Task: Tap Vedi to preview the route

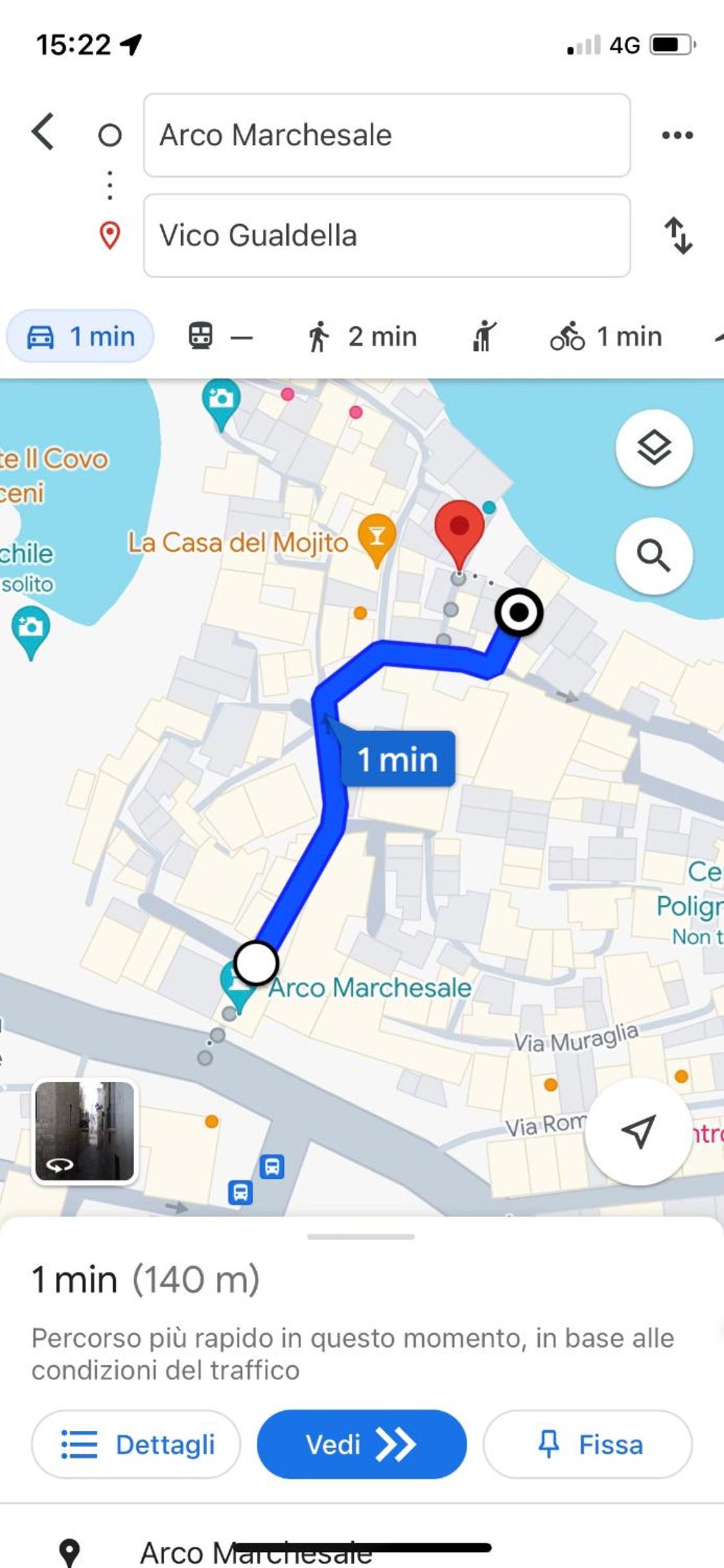Action: [362, 1444]
